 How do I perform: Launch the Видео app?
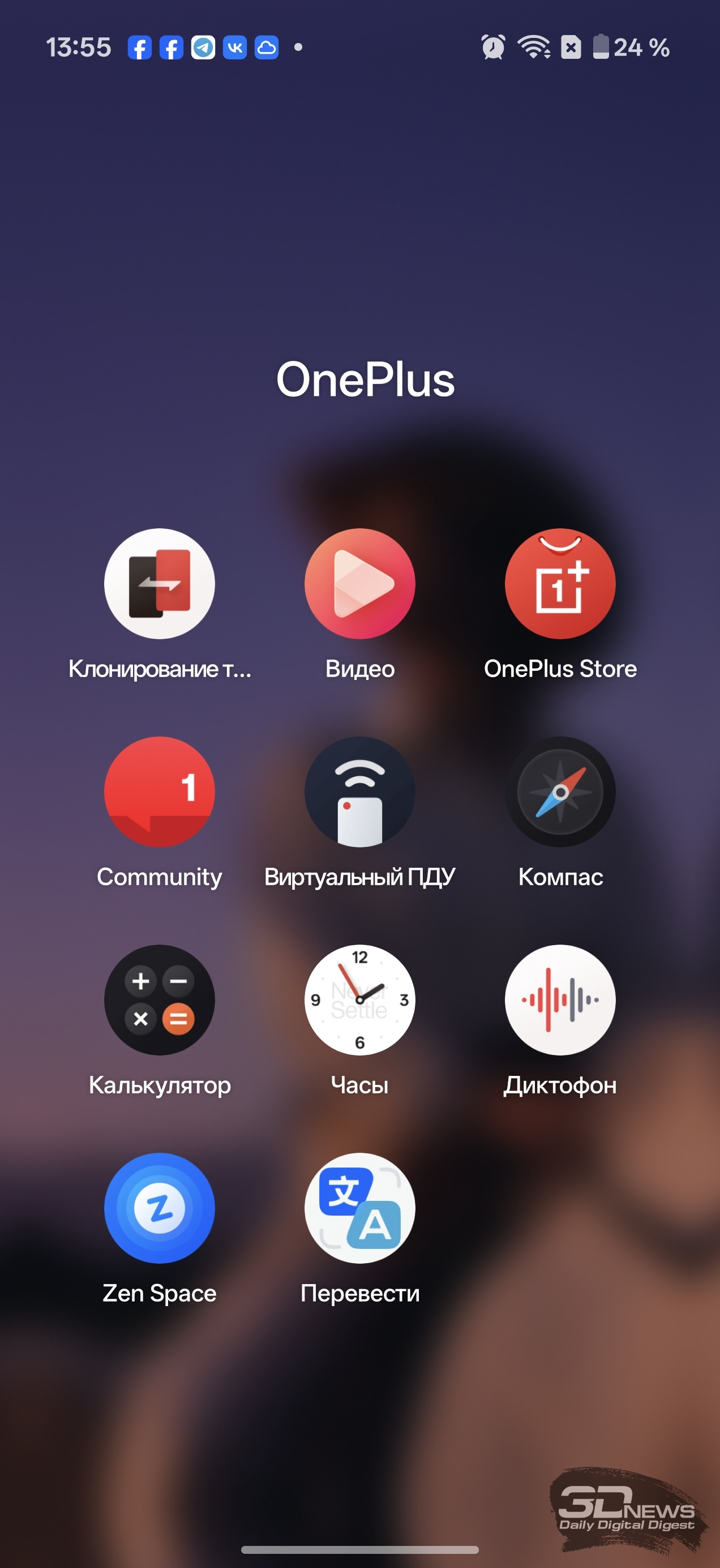tap(359, 583)
